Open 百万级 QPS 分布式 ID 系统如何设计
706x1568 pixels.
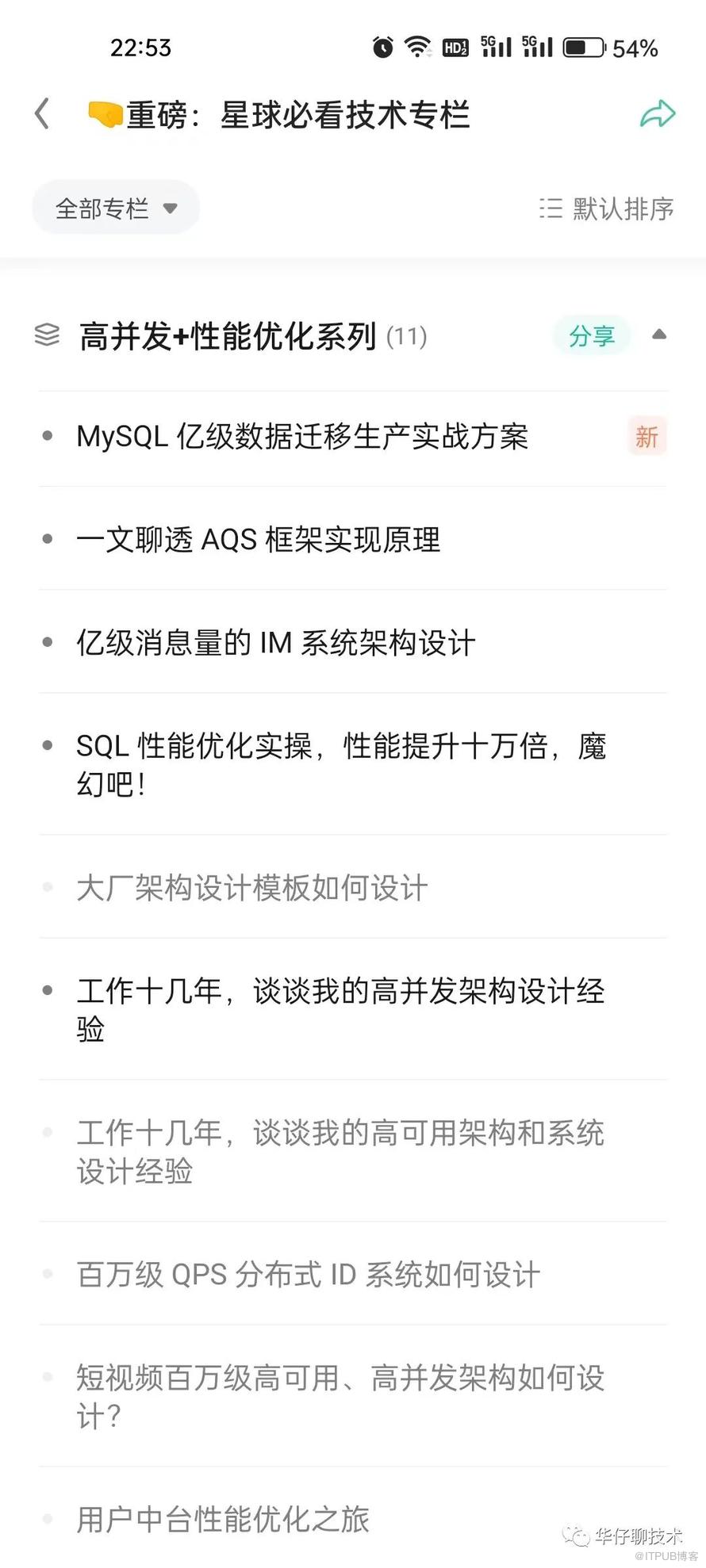(308, 1275)
